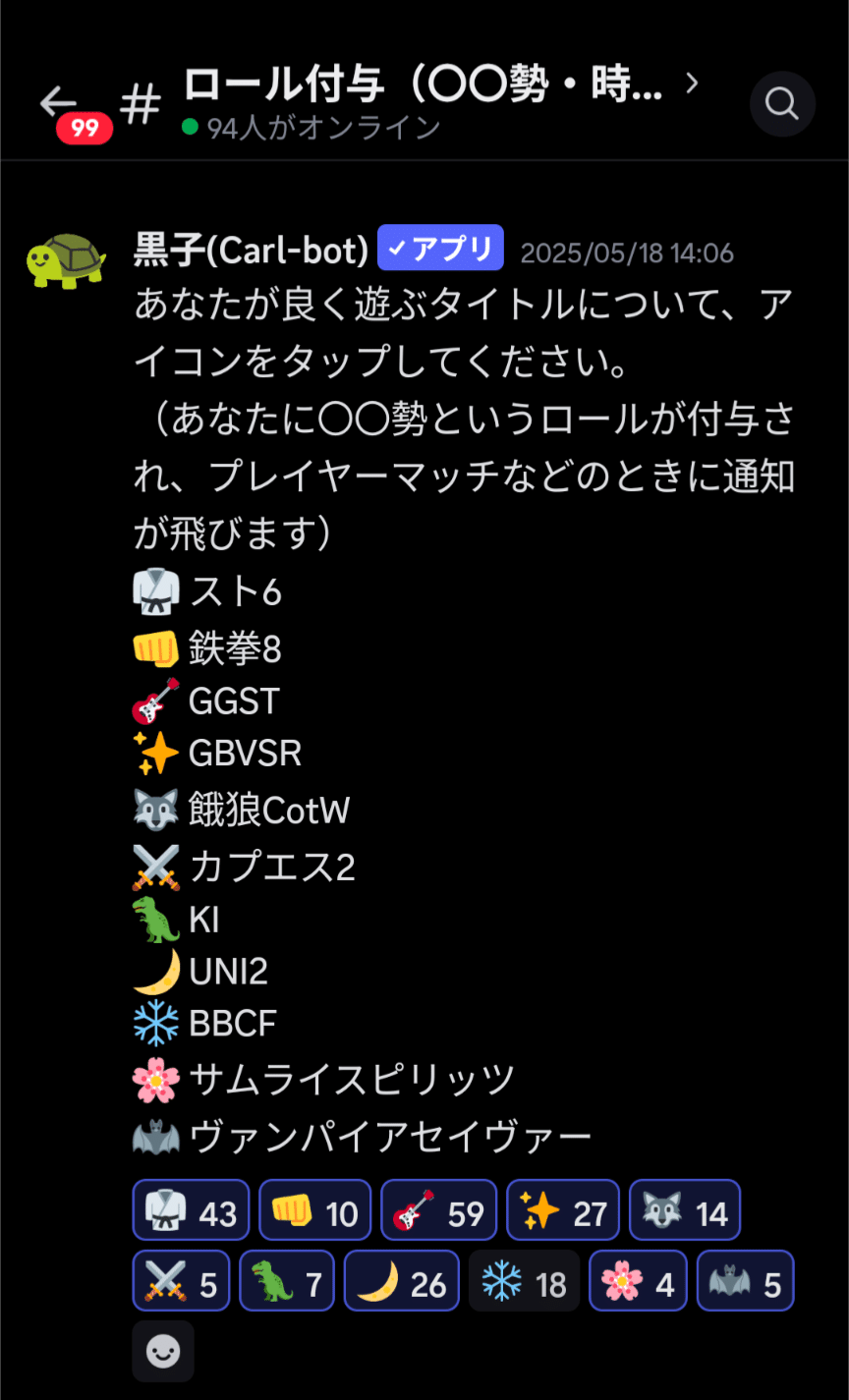The image size is (849, 1400).
Task: Tap the wolf reaction for 餓狼CotW
Action: click(684, 1209)
